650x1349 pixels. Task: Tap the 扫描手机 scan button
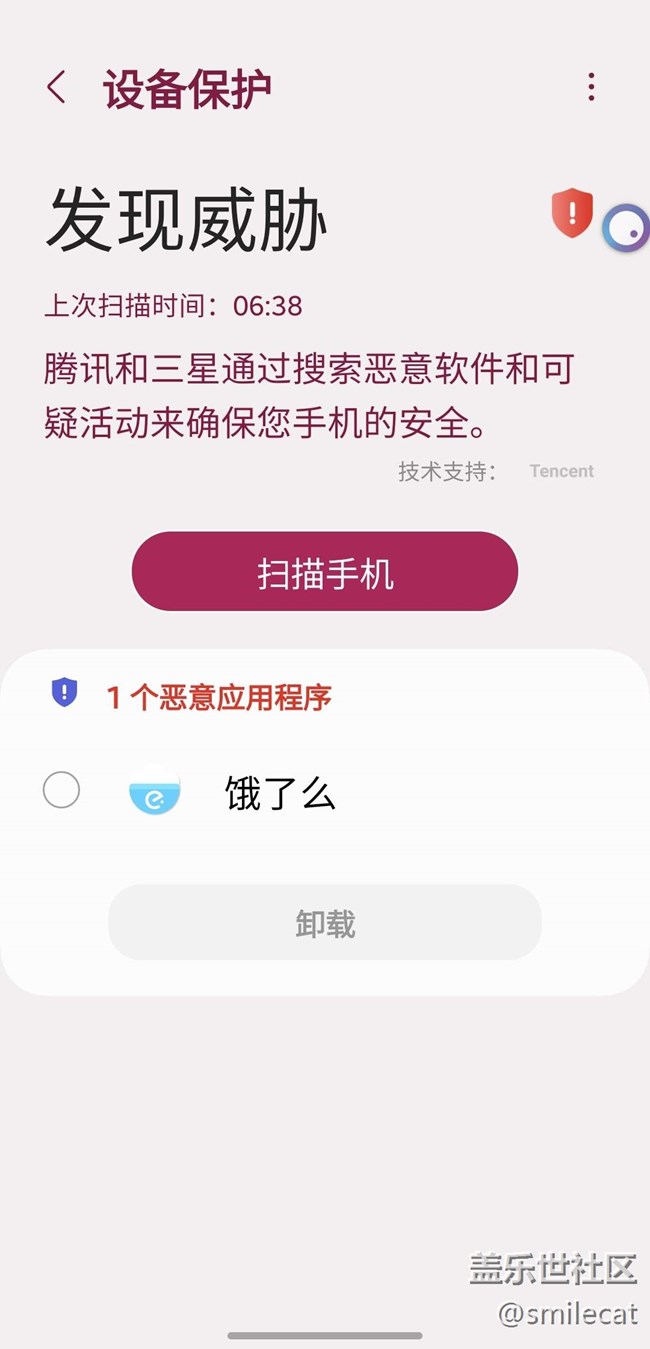click(325, 572)
